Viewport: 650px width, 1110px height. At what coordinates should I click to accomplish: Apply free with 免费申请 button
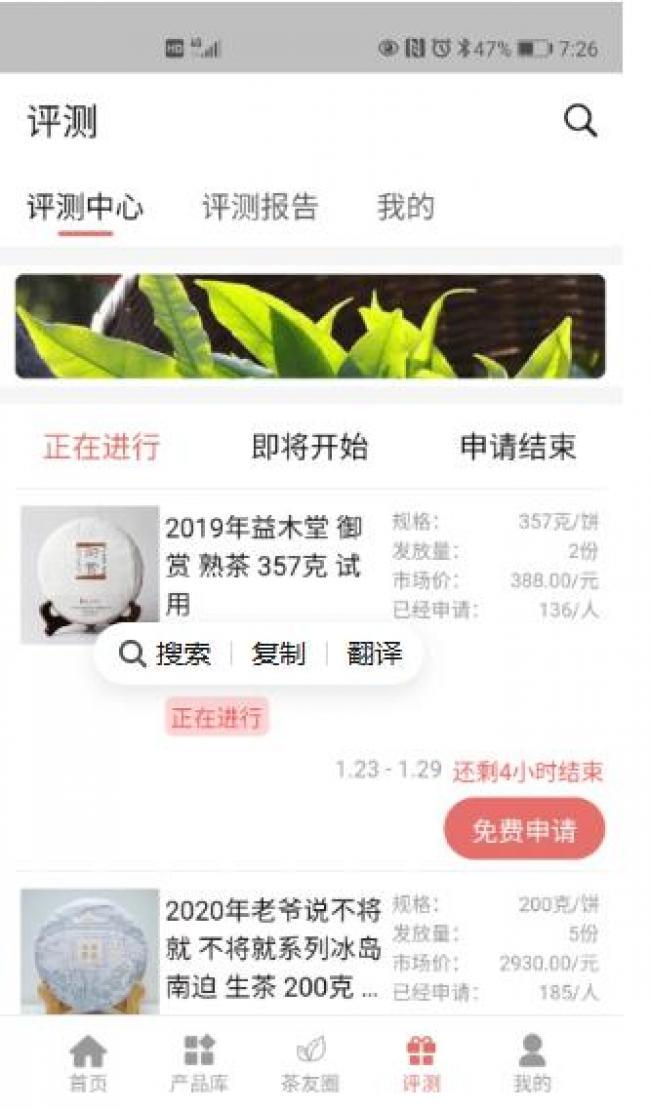click(x=524, y=830)
